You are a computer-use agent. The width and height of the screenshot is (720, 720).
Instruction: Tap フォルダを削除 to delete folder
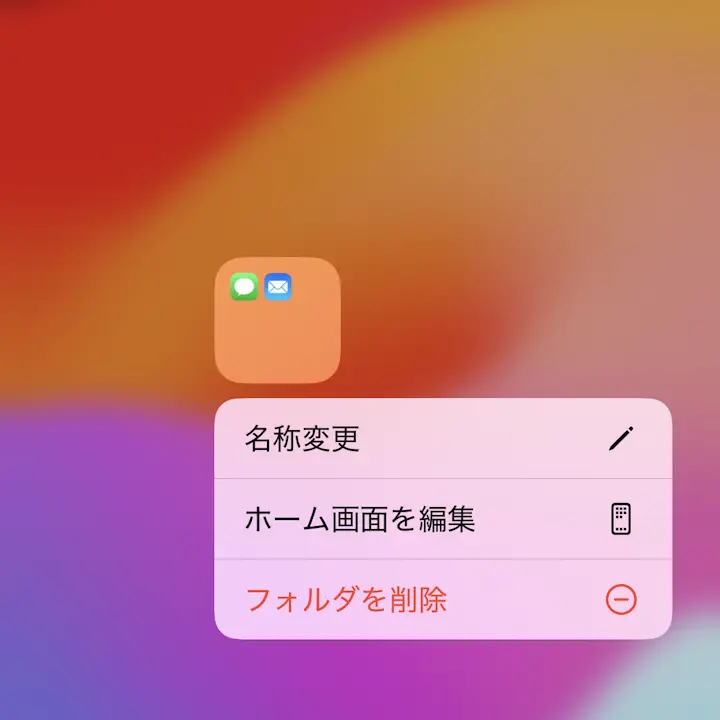[442, 600]
